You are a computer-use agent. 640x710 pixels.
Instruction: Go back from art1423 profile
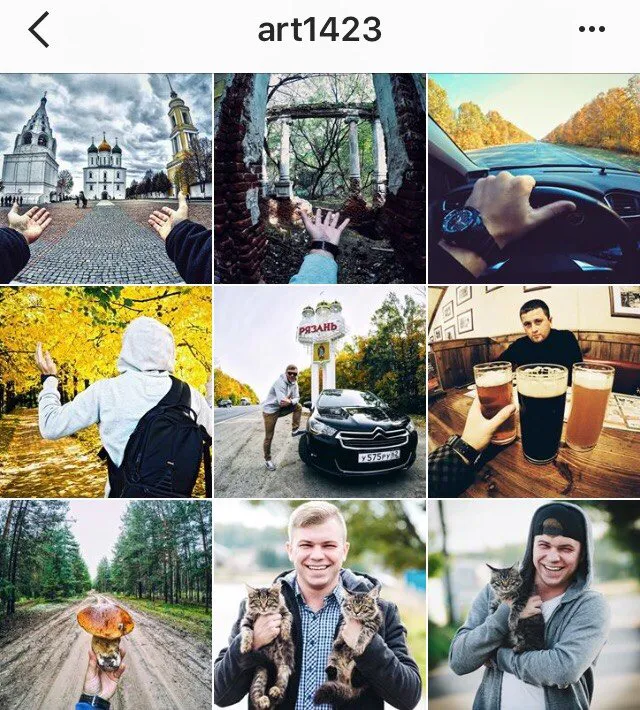click(39, 30)
